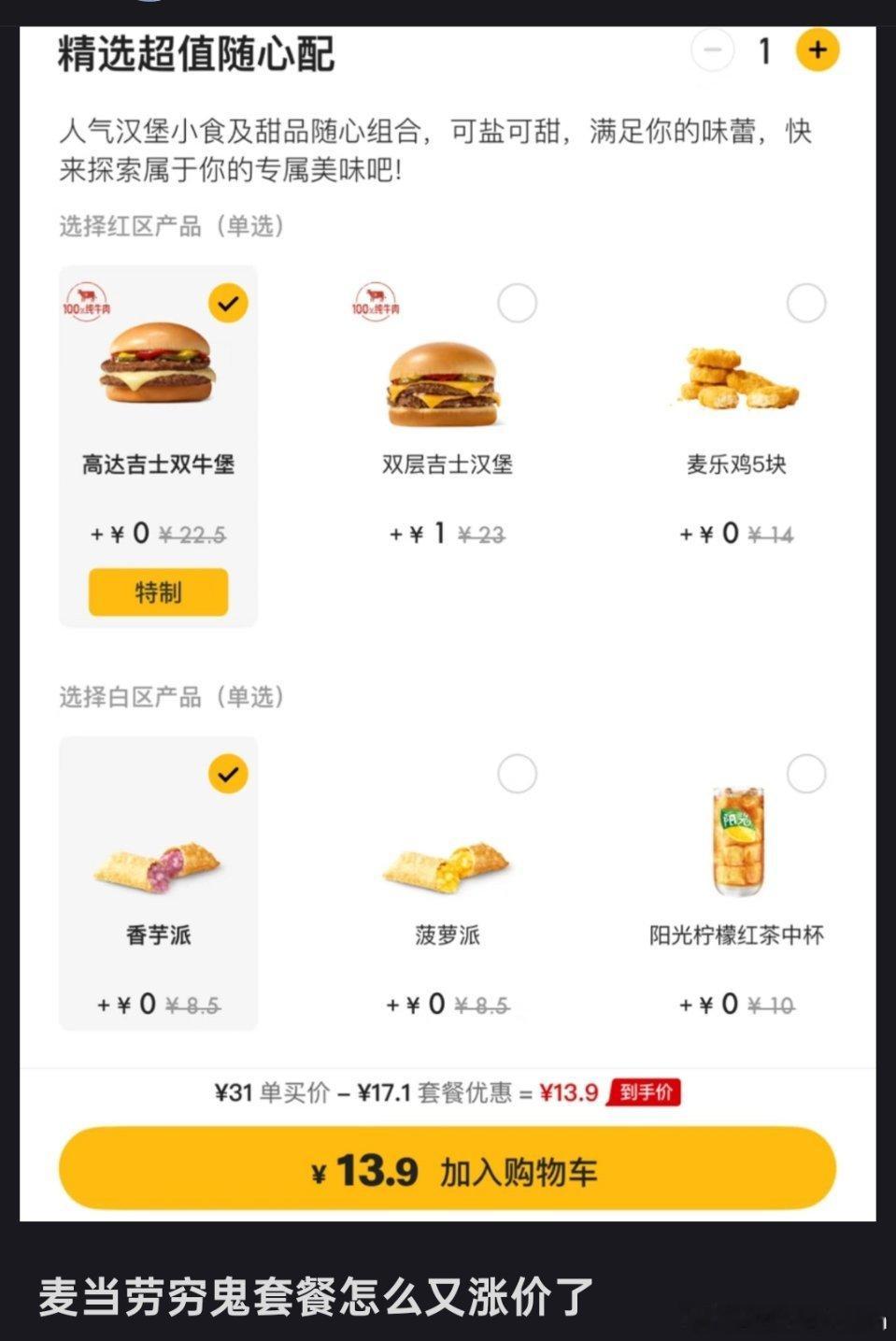Viewport: 896px width, 1341px height.
Task: Expand the 选择红区产品 section header
Action: click(x=173, y=224)
